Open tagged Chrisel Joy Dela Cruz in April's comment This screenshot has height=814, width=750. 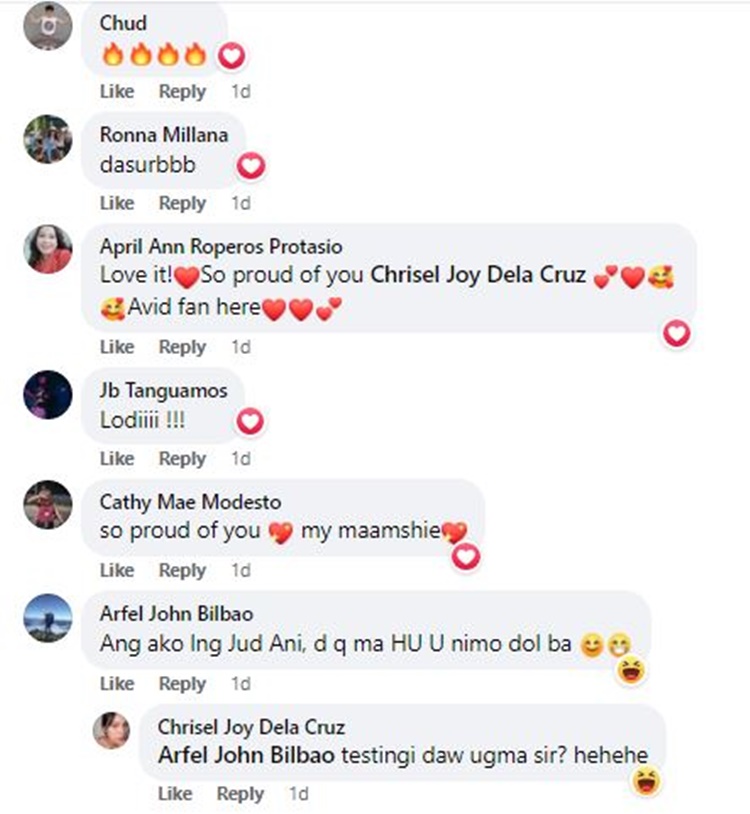click(x=478, y=275)
